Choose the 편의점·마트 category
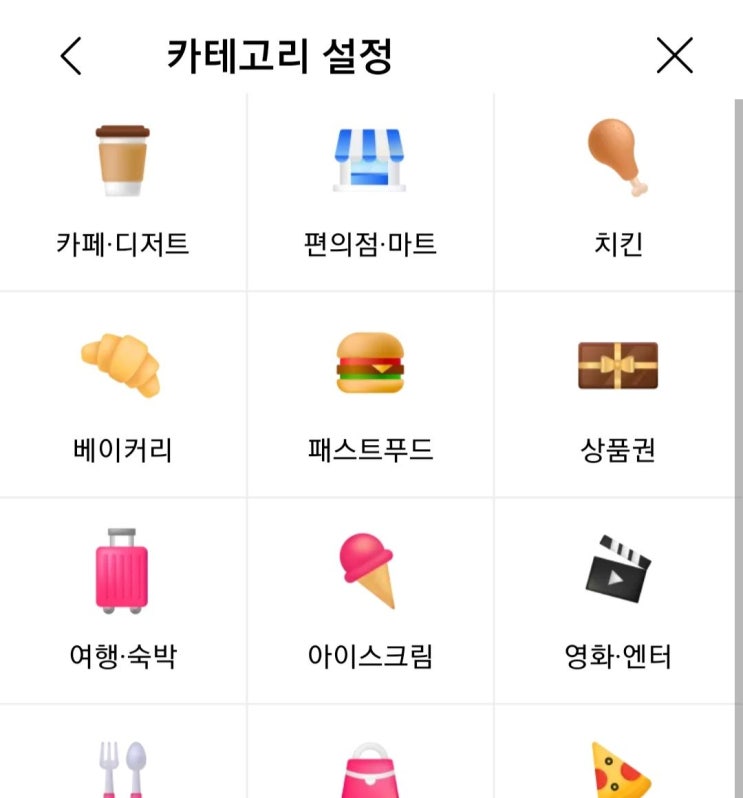The width and height of the screenshot is (743, 798). tap(371, 192)
